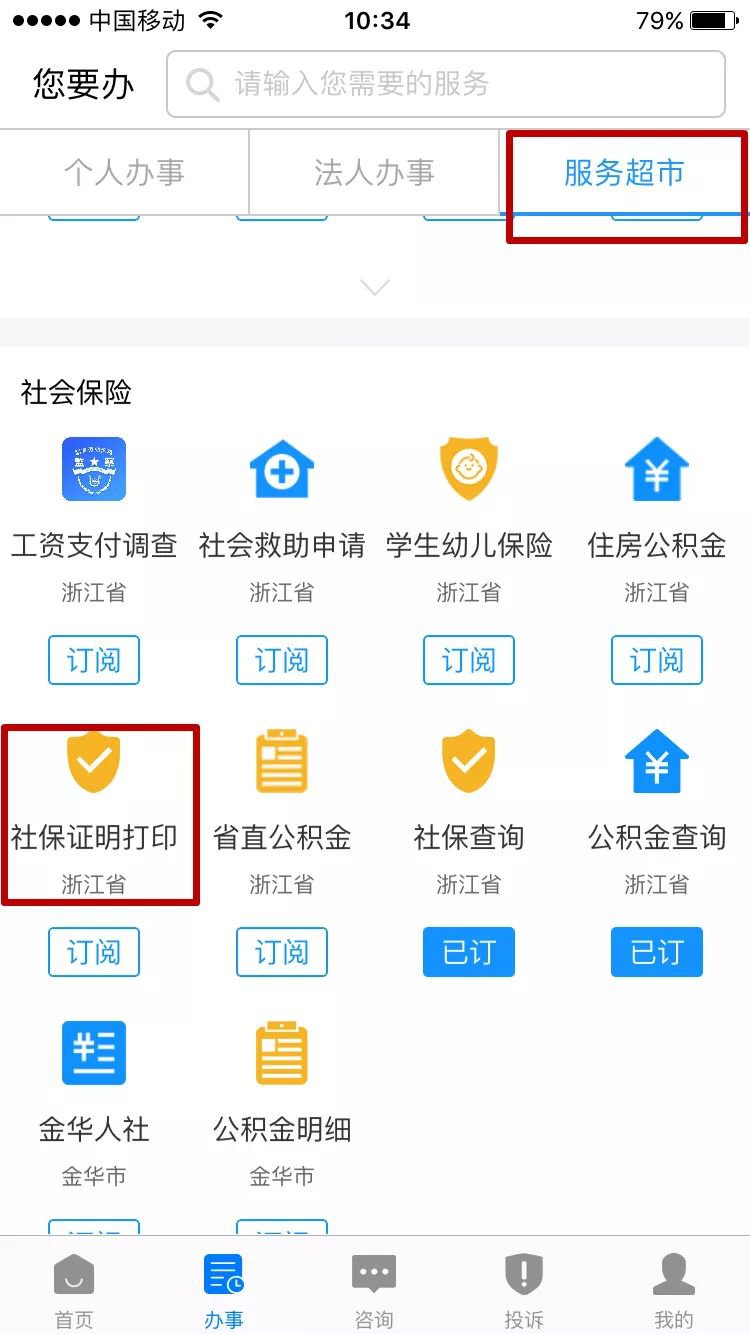This screenshot has height=1334, width=750.
Task: Subscribe to 工资支付调查
Action: [94, 660]
